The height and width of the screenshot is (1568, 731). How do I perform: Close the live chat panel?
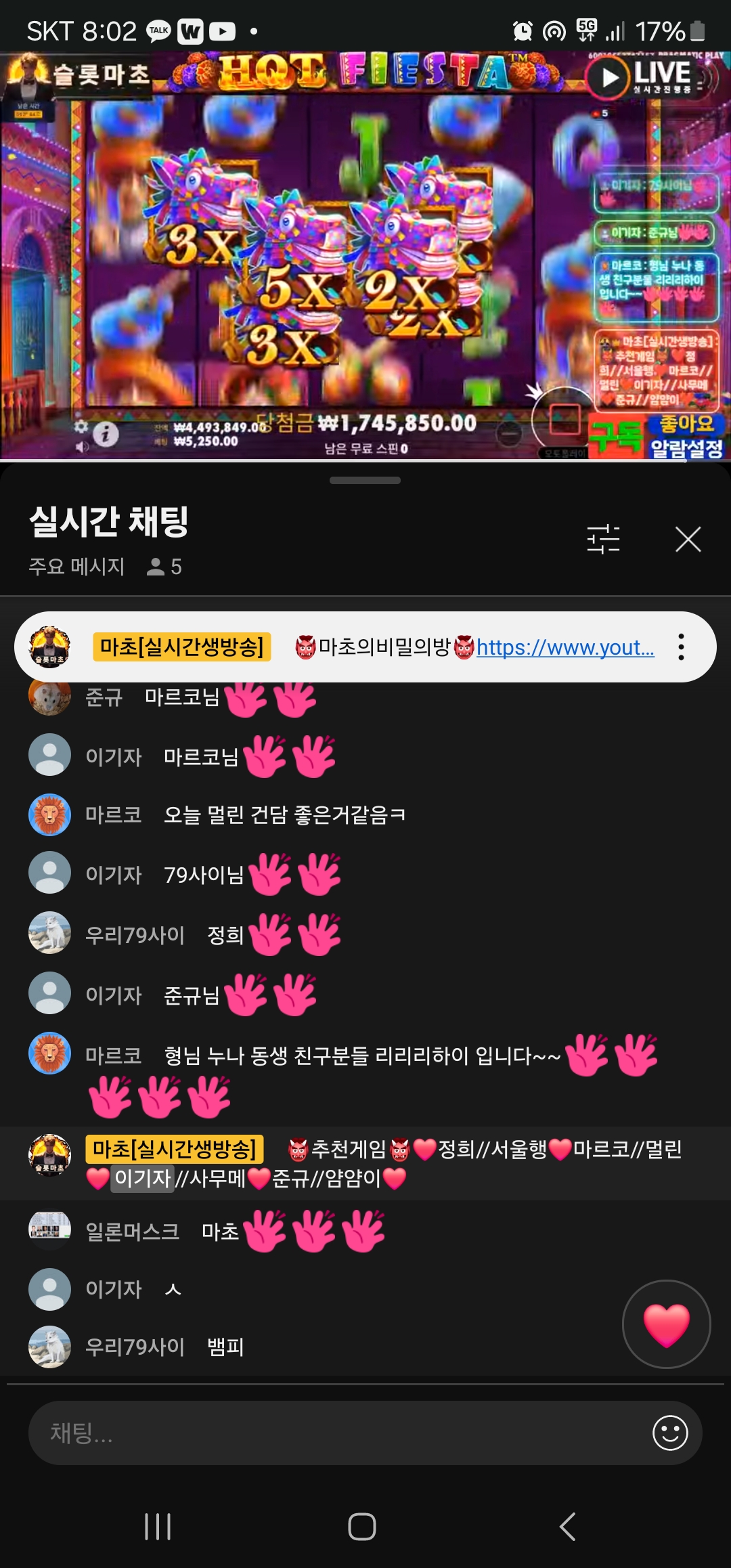pyautogui.click(x=688, y=540)
